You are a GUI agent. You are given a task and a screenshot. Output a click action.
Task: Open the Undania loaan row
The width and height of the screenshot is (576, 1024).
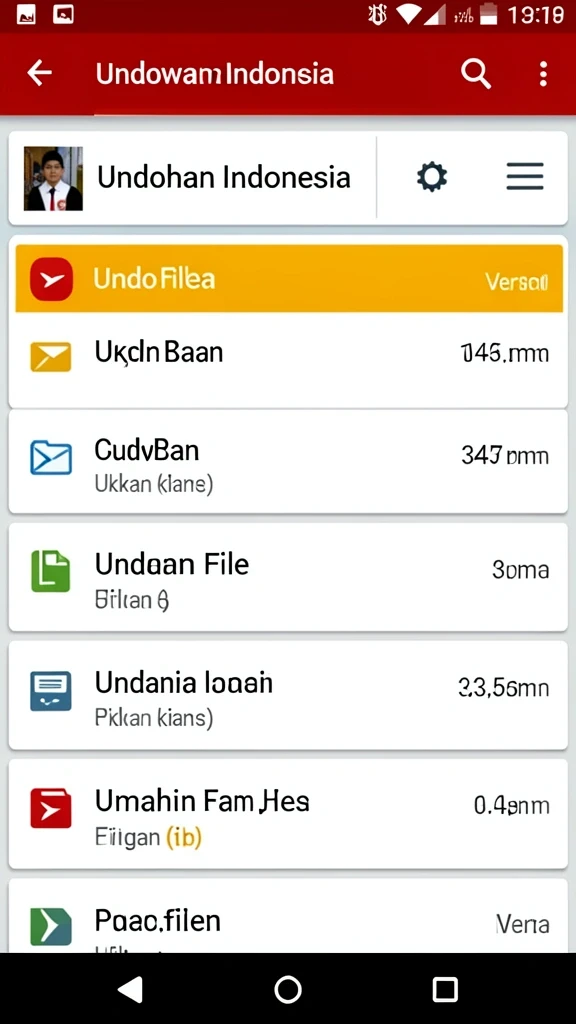tap(288, 695)
